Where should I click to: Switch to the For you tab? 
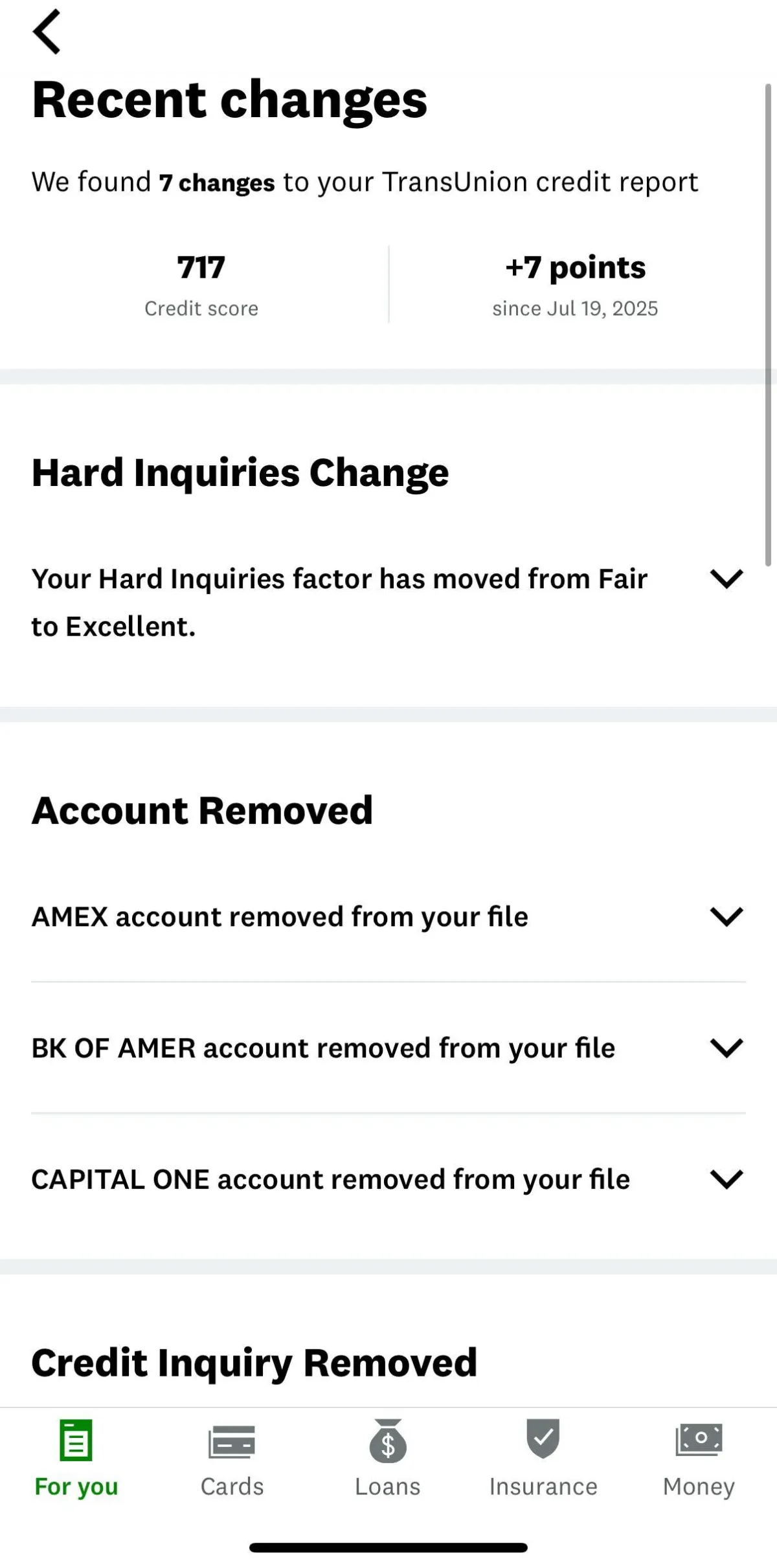pos(76,1459)
